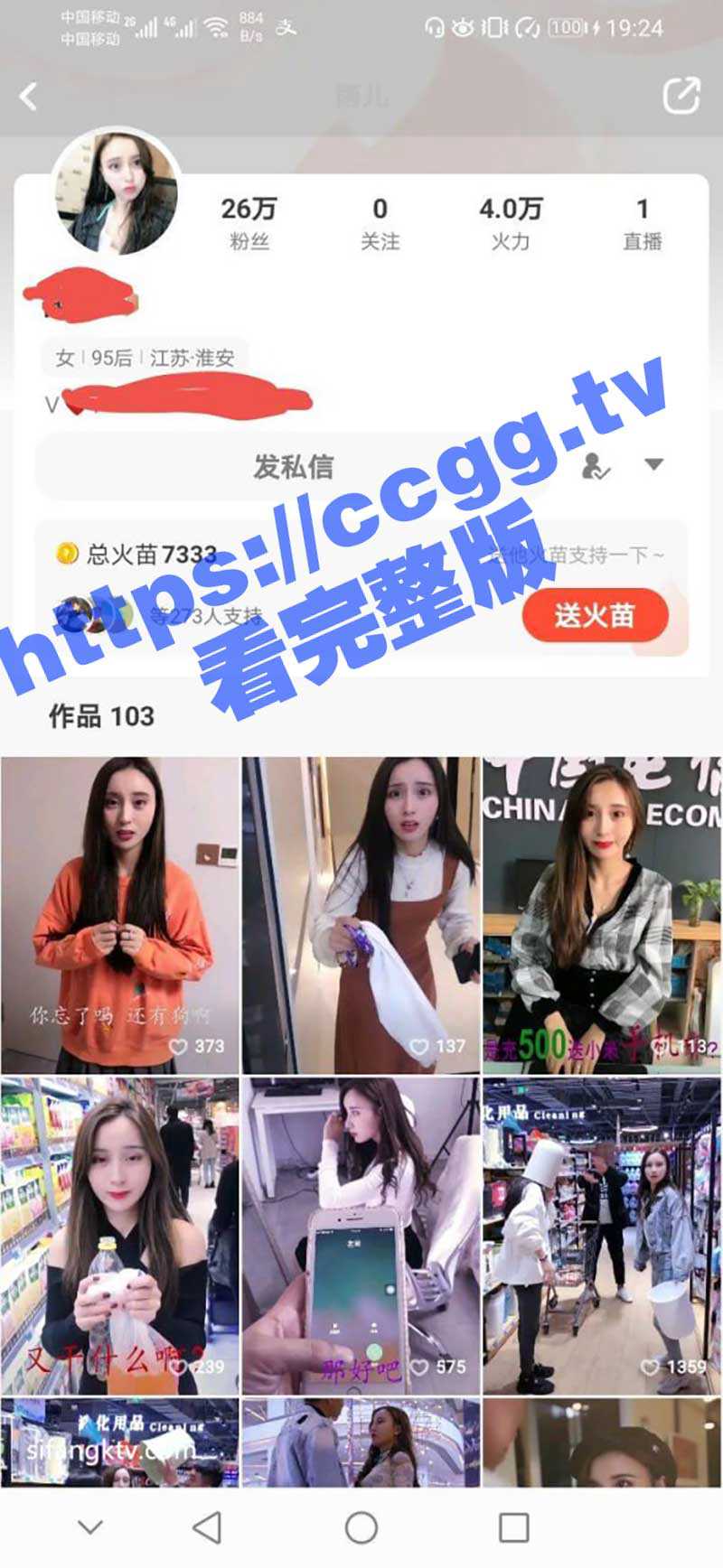Play the China Telecom store video
Screen dimensions: 723x1568
pos(602,914)
